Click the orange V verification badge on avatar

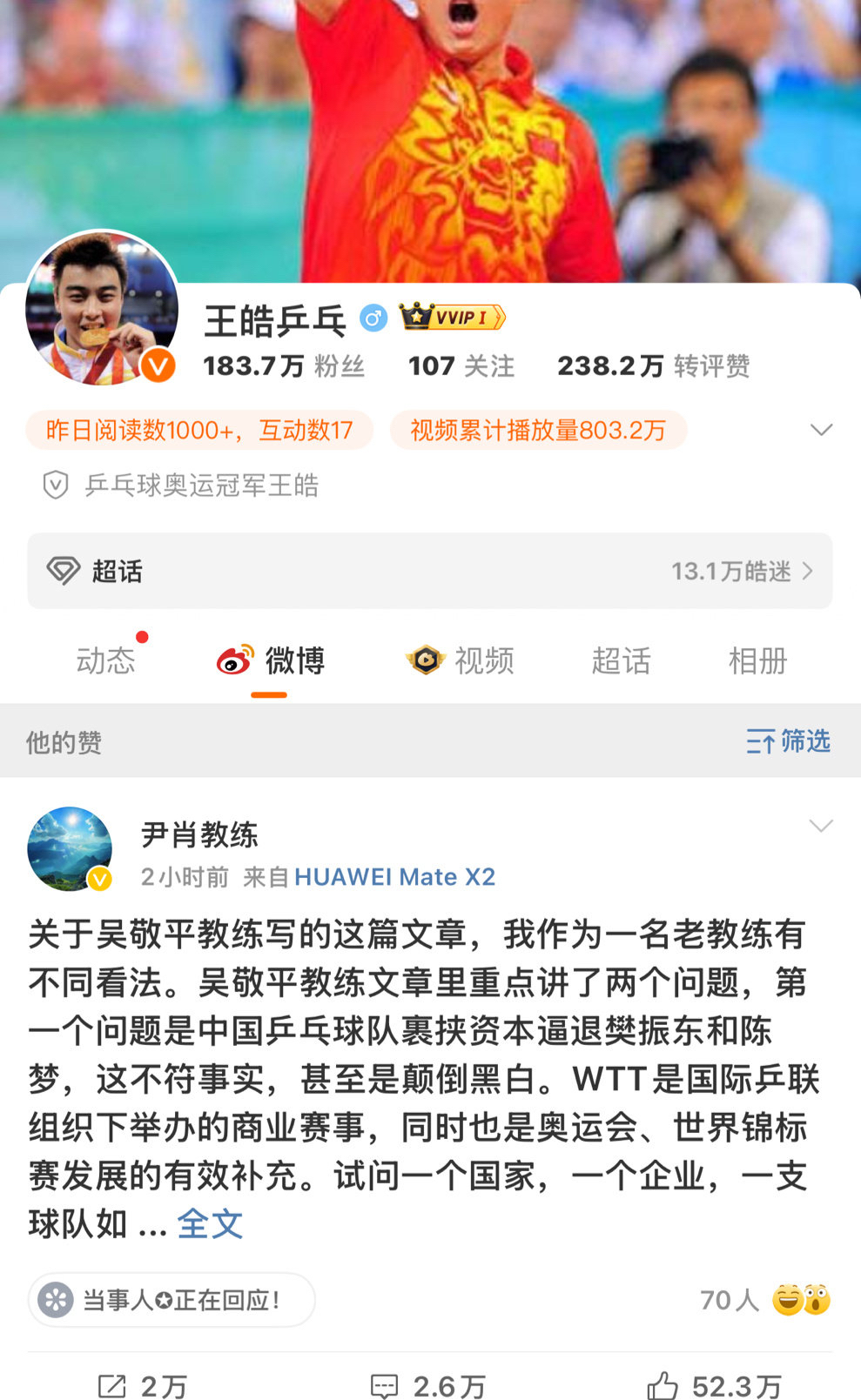pyautogui.click(x=157, y=365)
